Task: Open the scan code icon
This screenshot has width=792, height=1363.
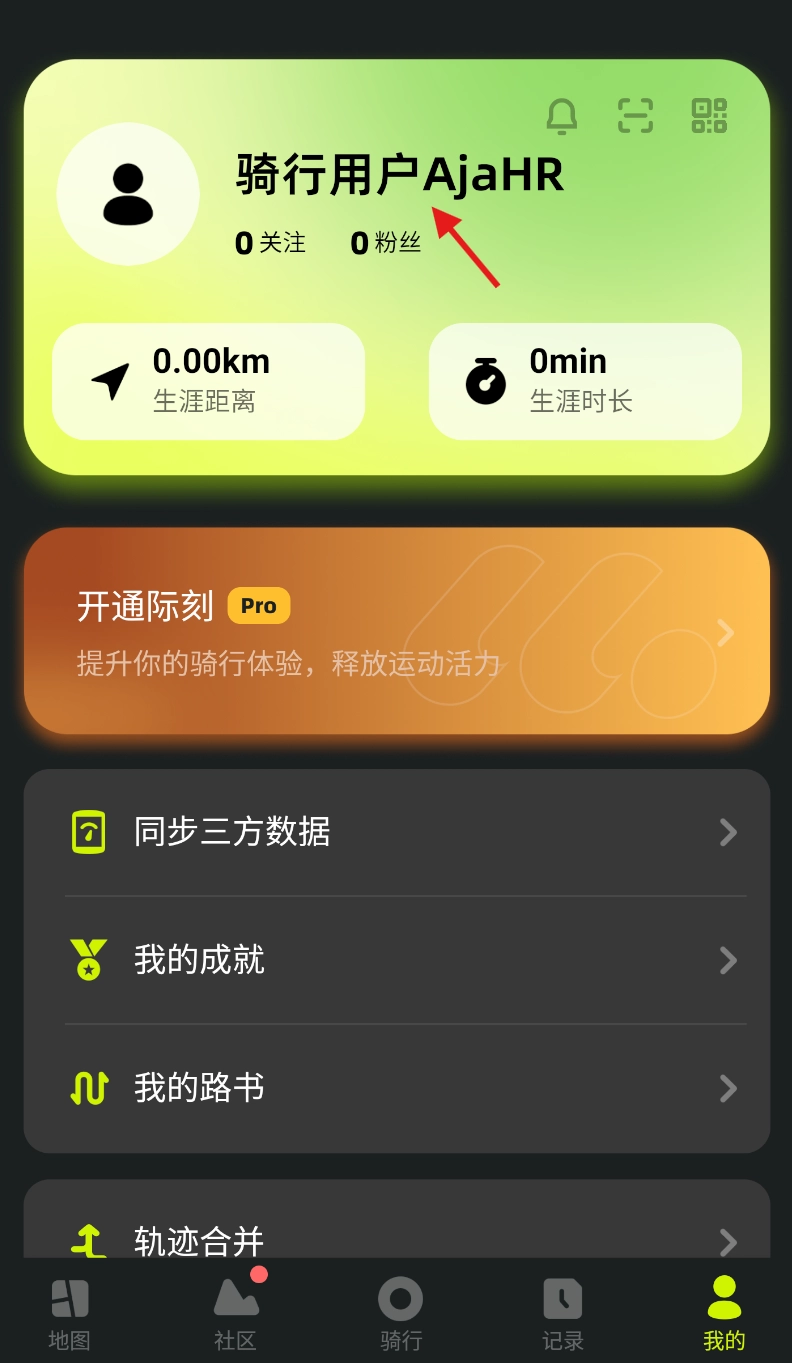Action: 635,116
